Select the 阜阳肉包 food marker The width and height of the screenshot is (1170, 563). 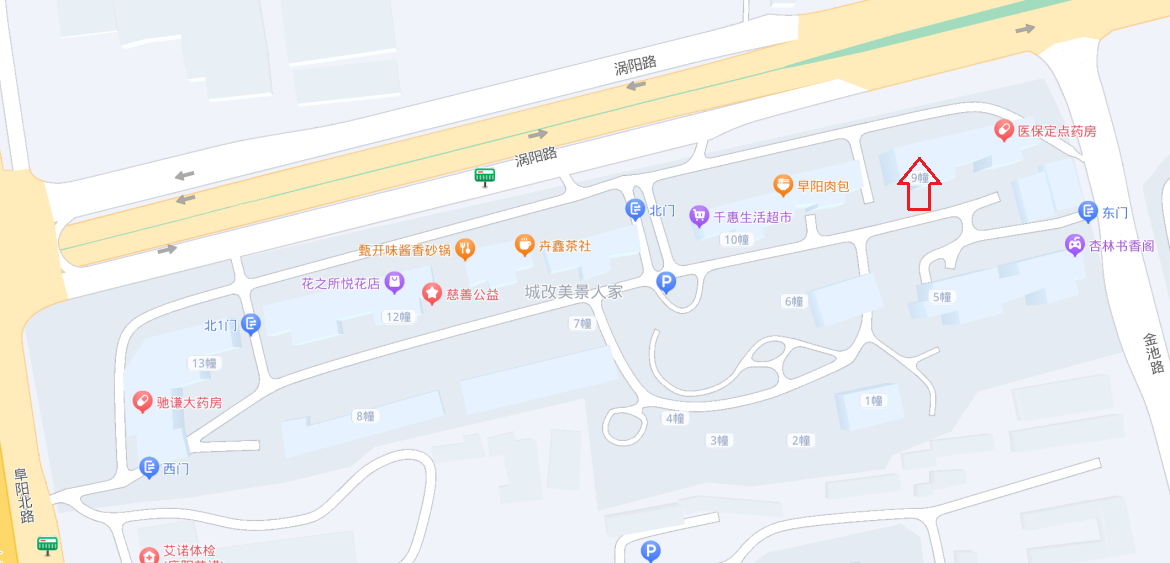(x=783, y=185)
